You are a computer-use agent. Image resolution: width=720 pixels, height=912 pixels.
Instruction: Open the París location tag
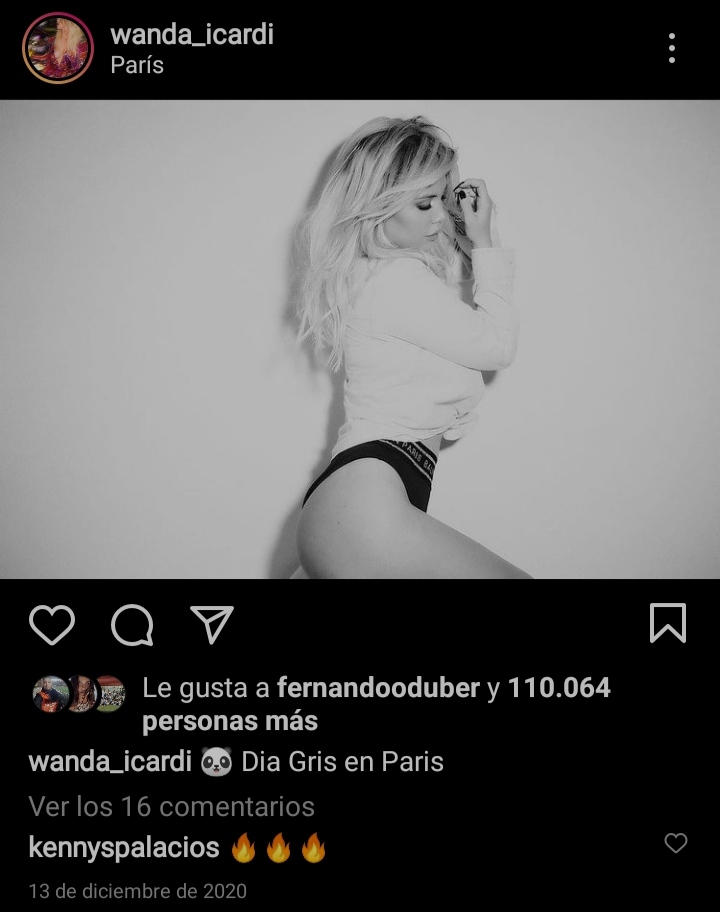pyautogui.click(x=137, y=66)
